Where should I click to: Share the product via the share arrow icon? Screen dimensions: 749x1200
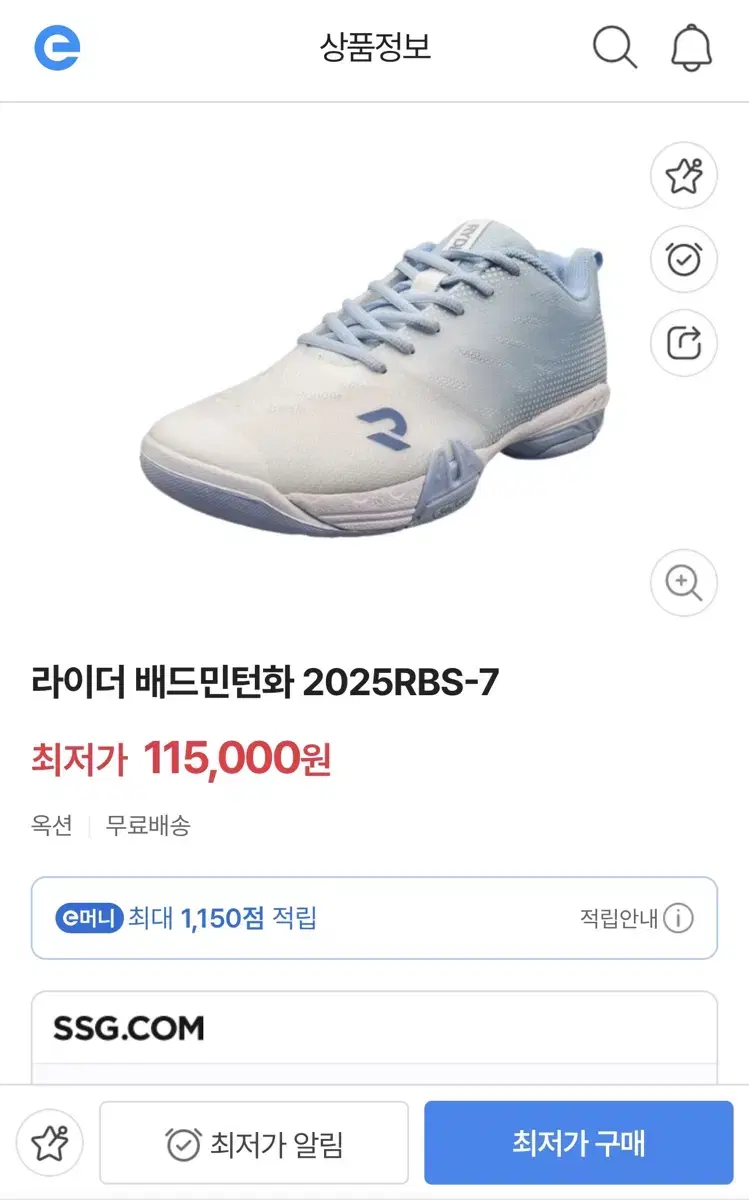click(x=683, y=340)
